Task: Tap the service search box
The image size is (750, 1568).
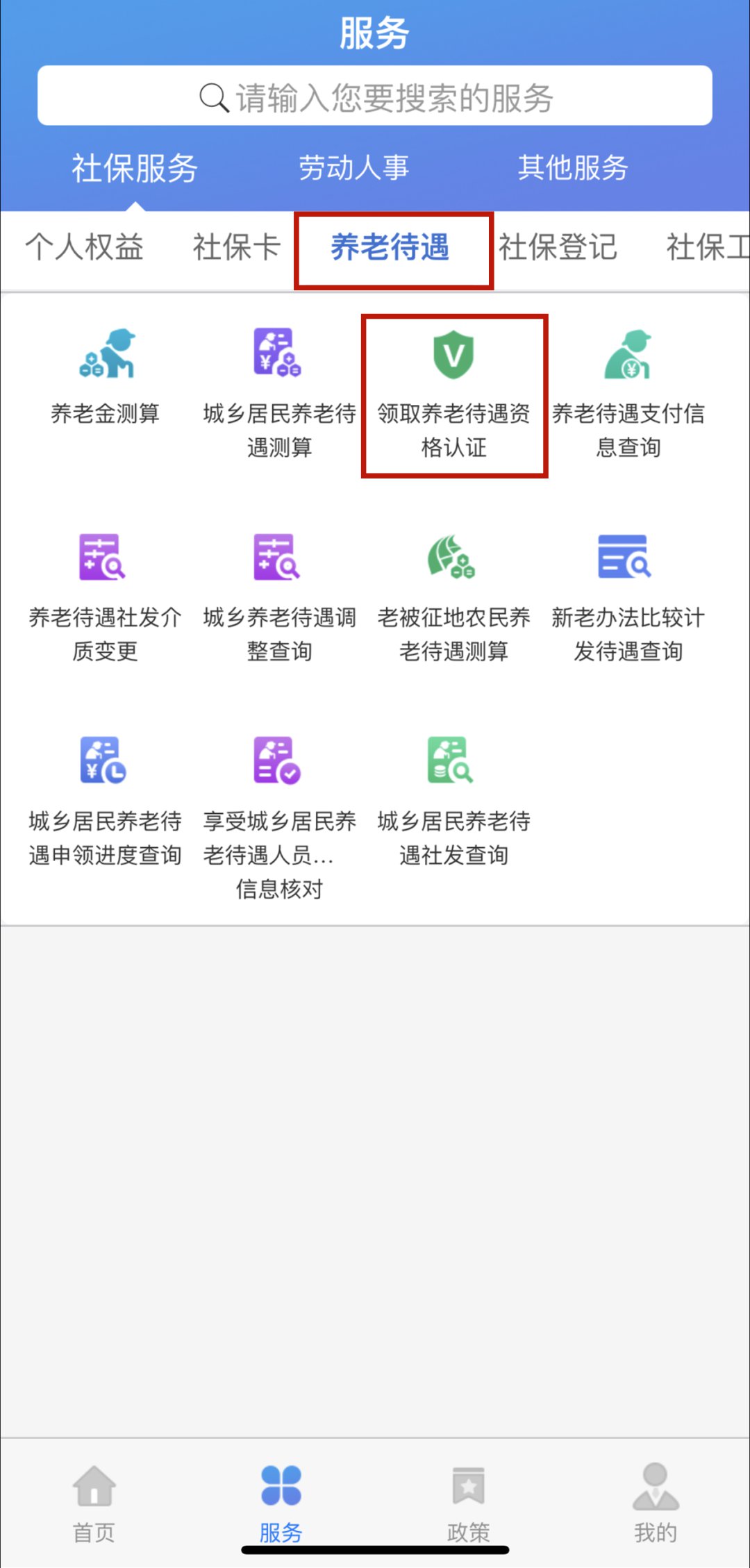Action: tap(375, 96)
